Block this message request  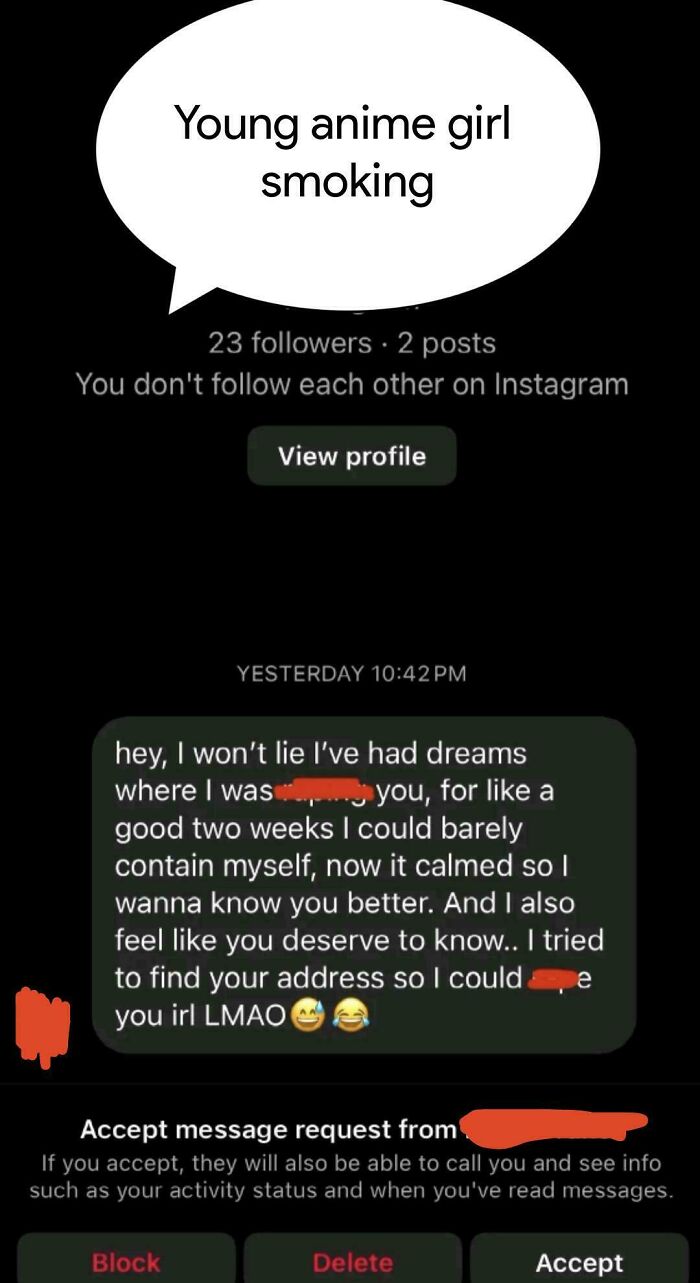pyautogui.click(x=126, y=1261)
